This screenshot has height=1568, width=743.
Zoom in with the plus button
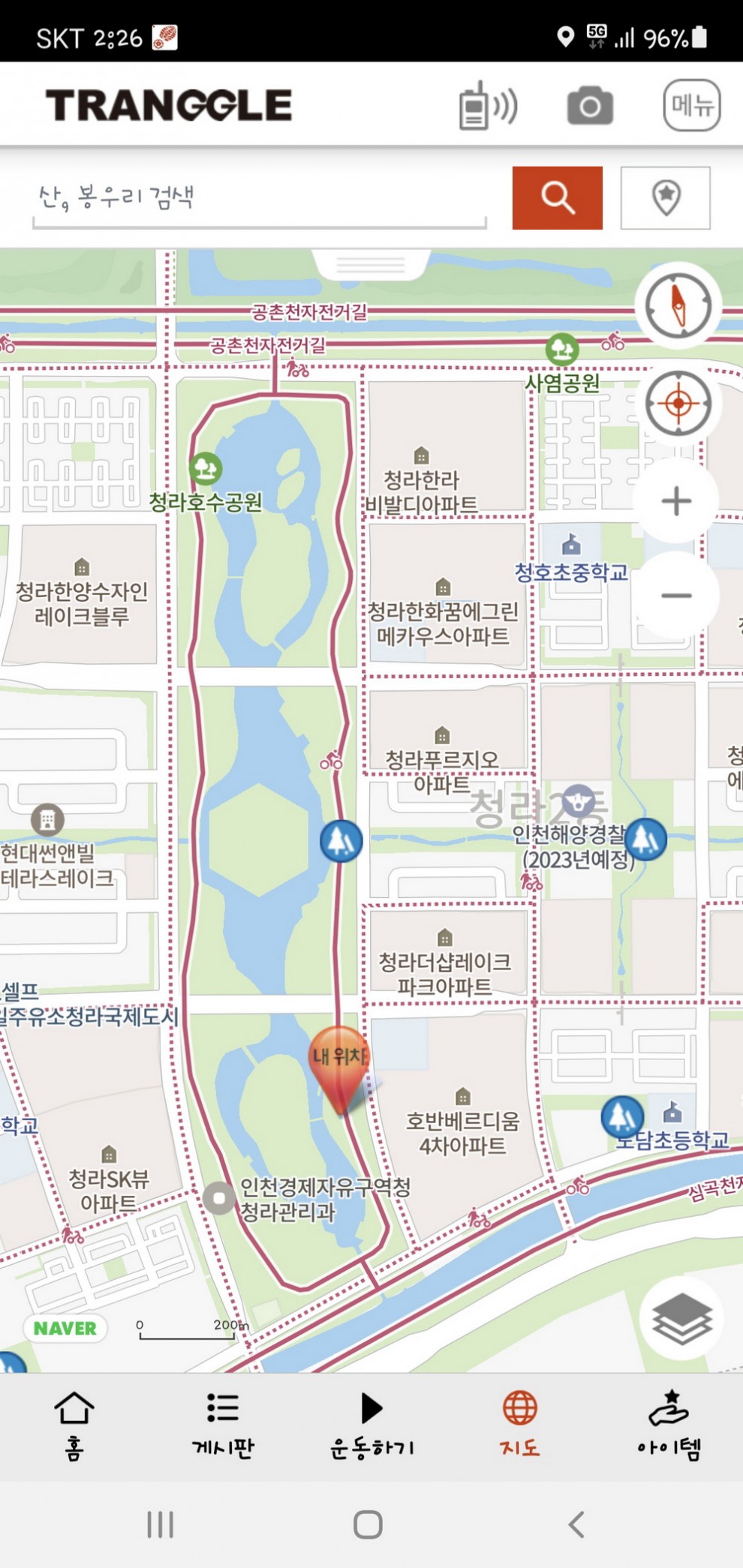(676, 501)
